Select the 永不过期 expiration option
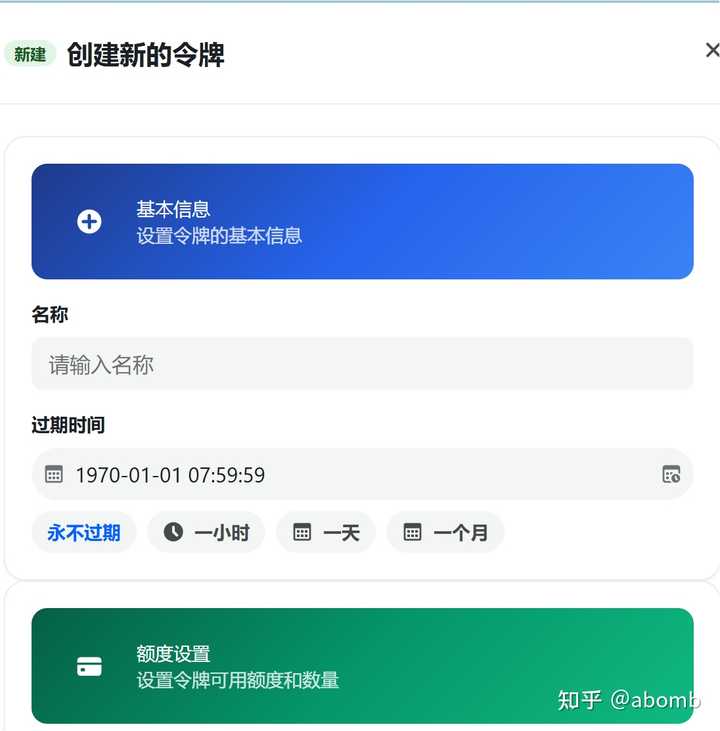Viewport: 720px width, 731px height. click(x=84, y=532)
